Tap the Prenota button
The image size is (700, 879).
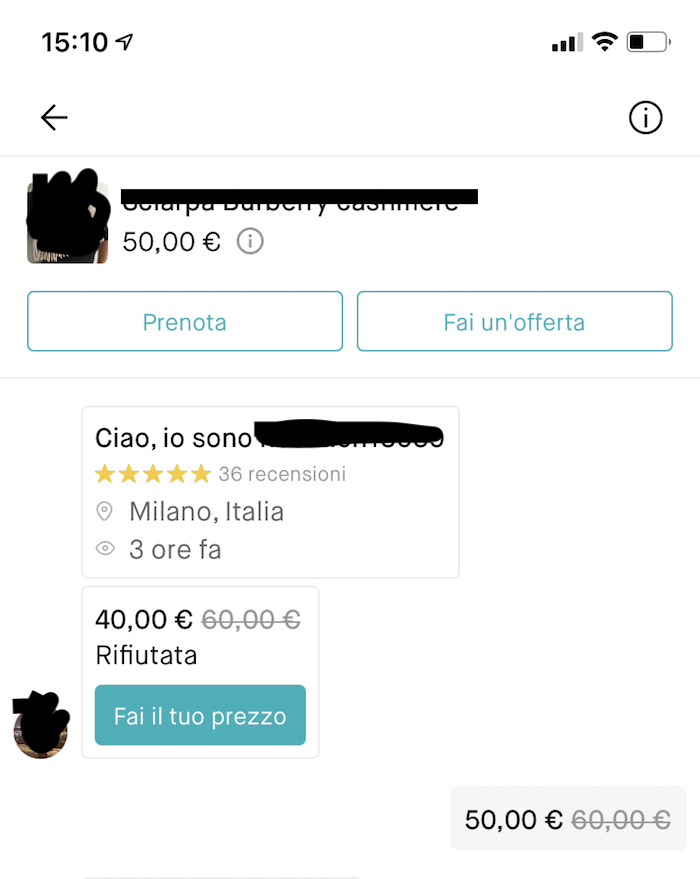pos(185,322)
